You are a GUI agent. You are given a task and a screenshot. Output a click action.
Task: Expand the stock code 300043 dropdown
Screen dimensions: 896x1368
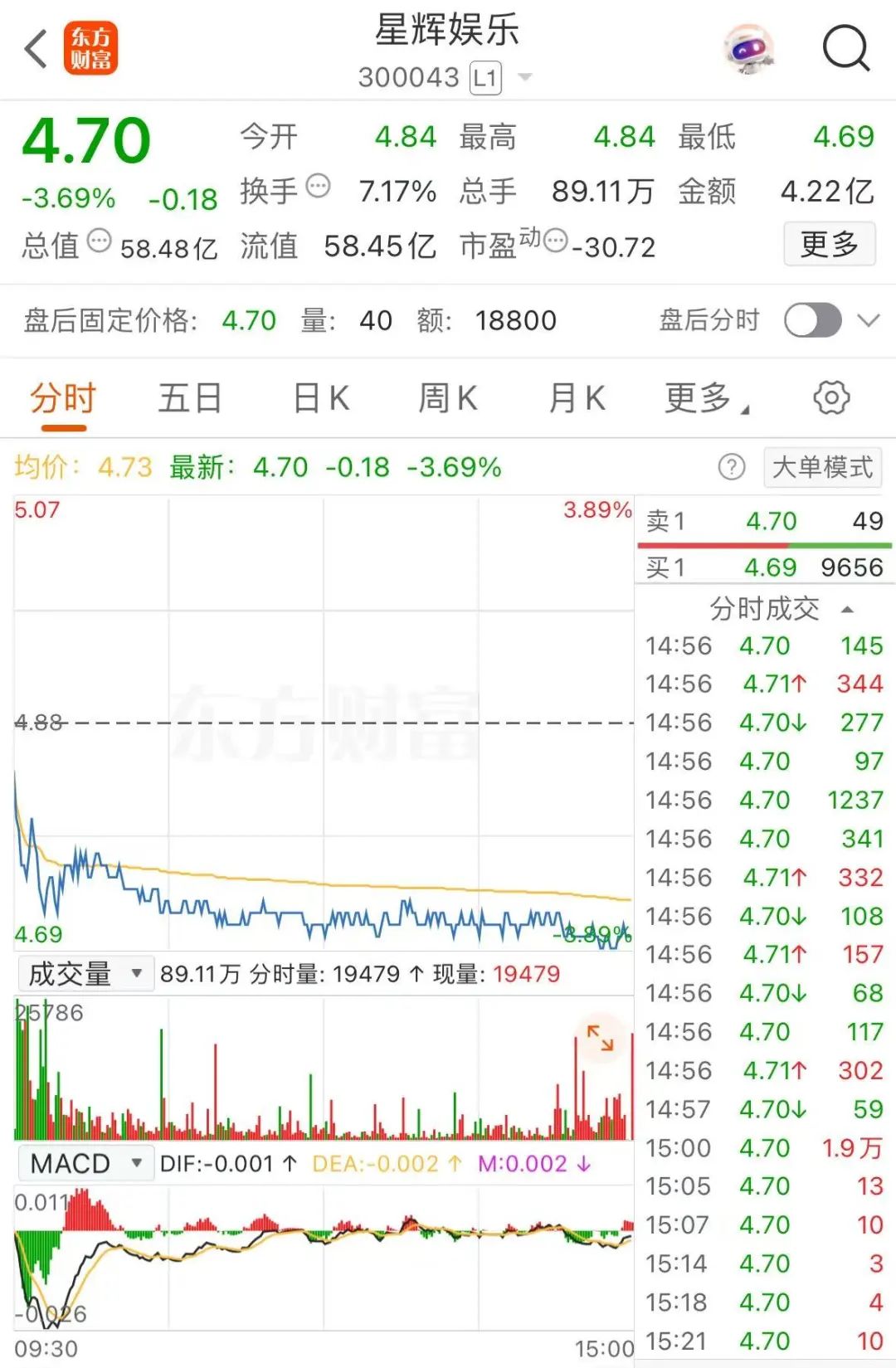524,78
